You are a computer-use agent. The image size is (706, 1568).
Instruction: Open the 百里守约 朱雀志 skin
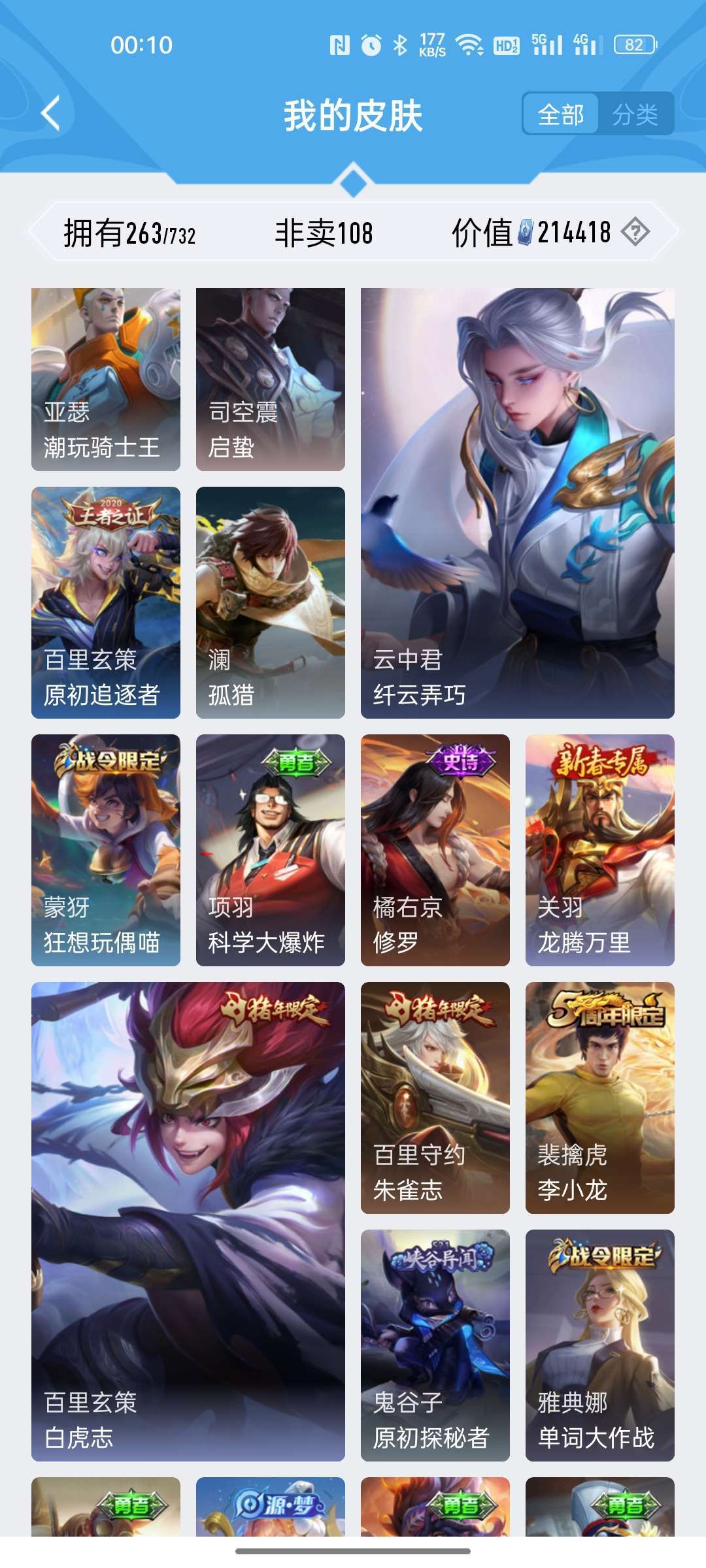point(435,1098)
